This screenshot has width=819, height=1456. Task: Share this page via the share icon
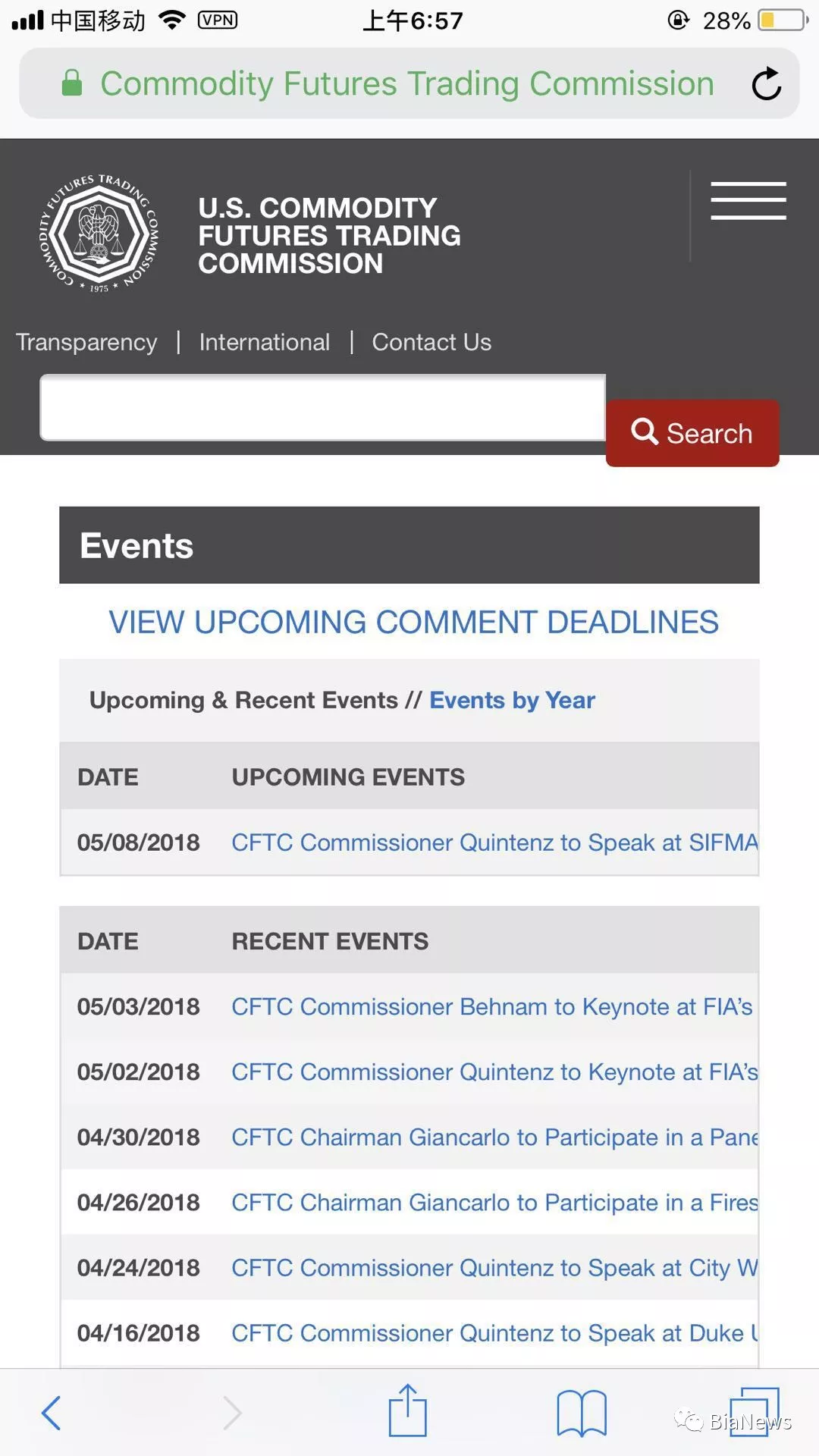pos(408,1410)
